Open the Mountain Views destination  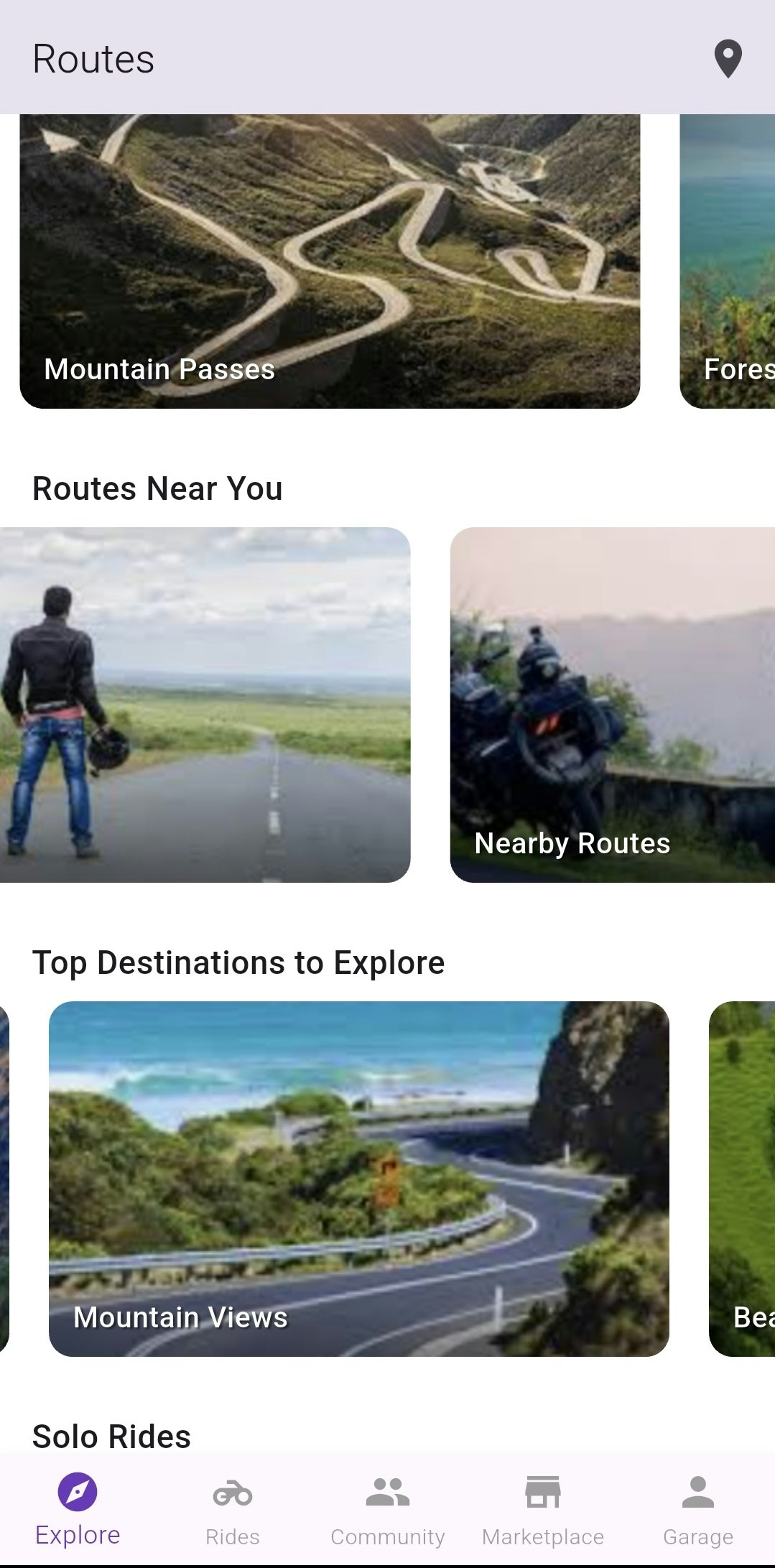(x=358, y=1178)
